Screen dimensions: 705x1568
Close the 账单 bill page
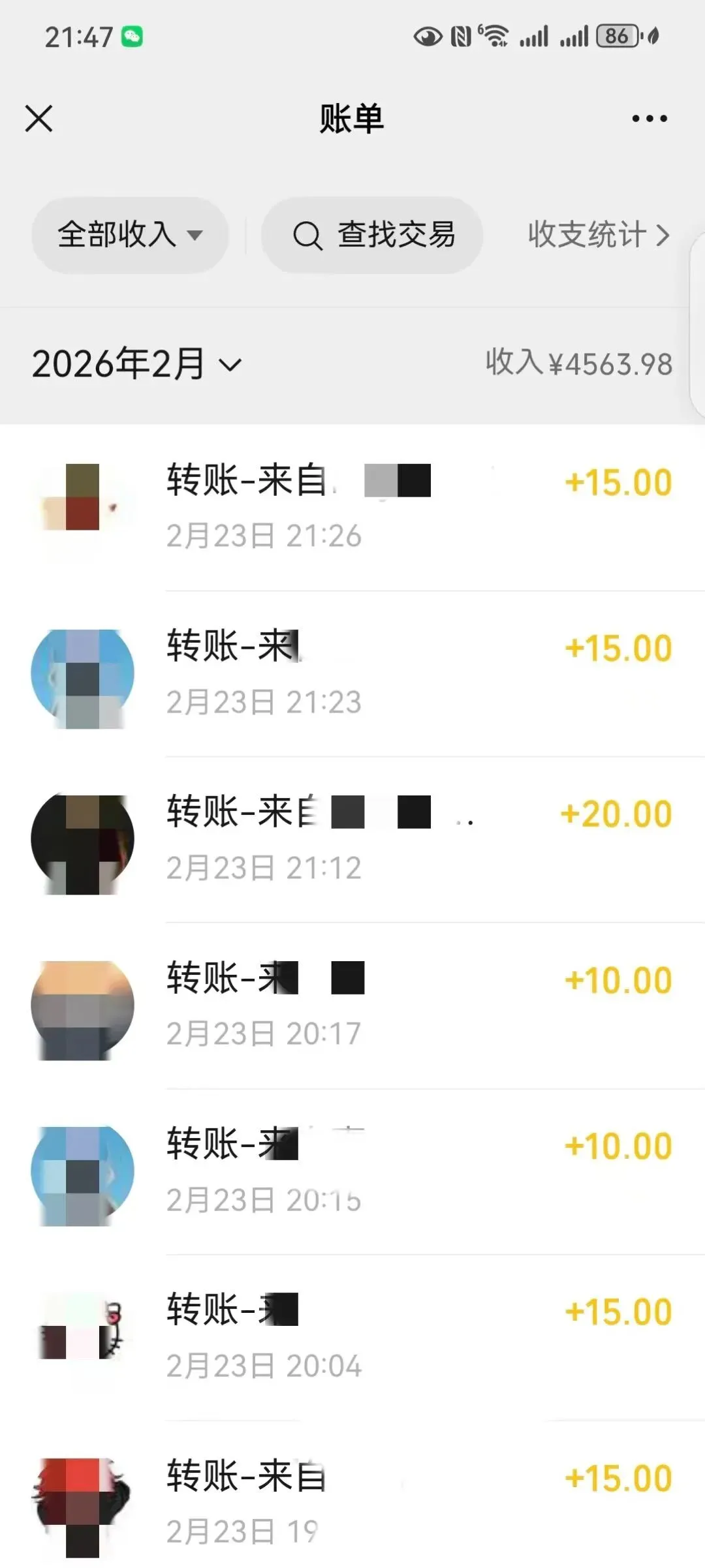(x=39, y=119)
